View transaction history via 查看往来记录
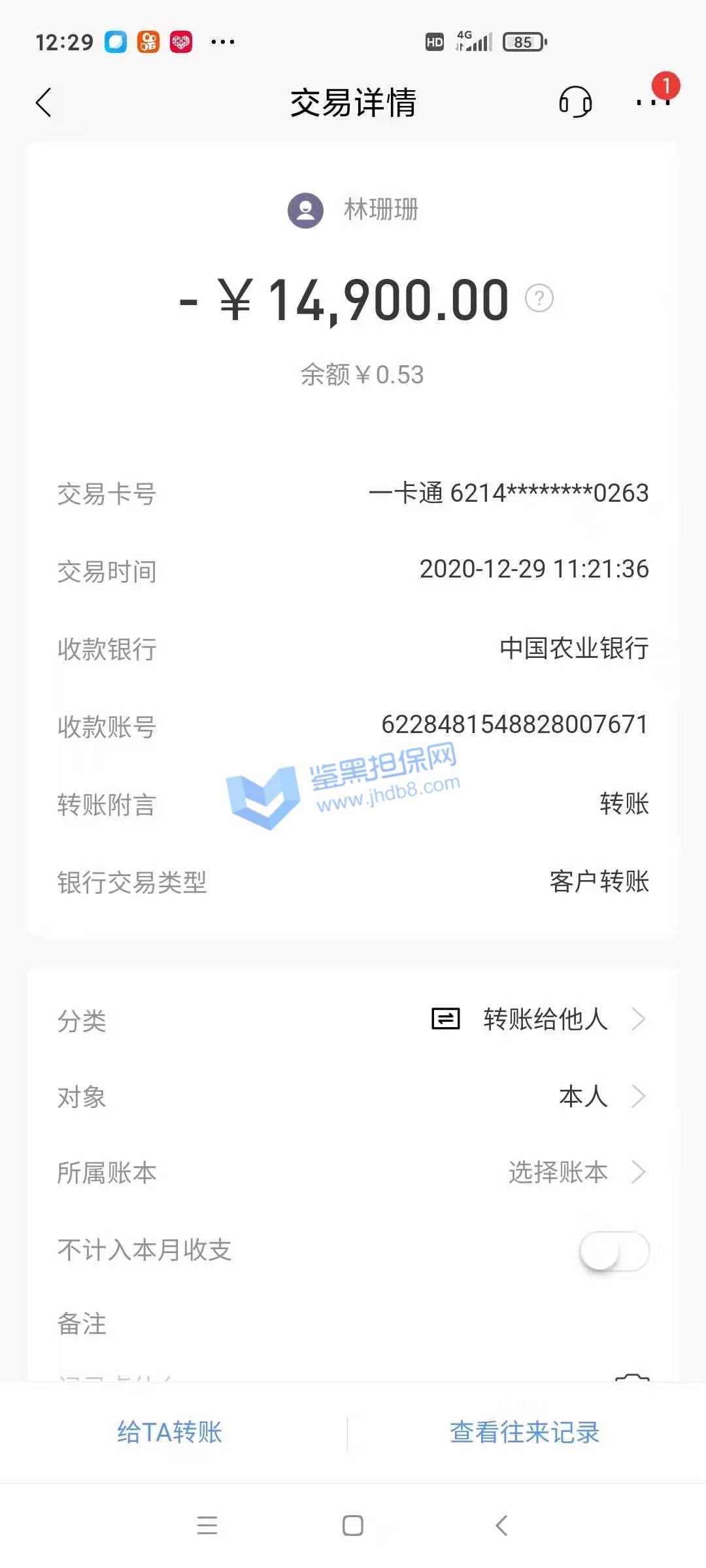The image size is (706, 1568). [x=525, y=1433]
